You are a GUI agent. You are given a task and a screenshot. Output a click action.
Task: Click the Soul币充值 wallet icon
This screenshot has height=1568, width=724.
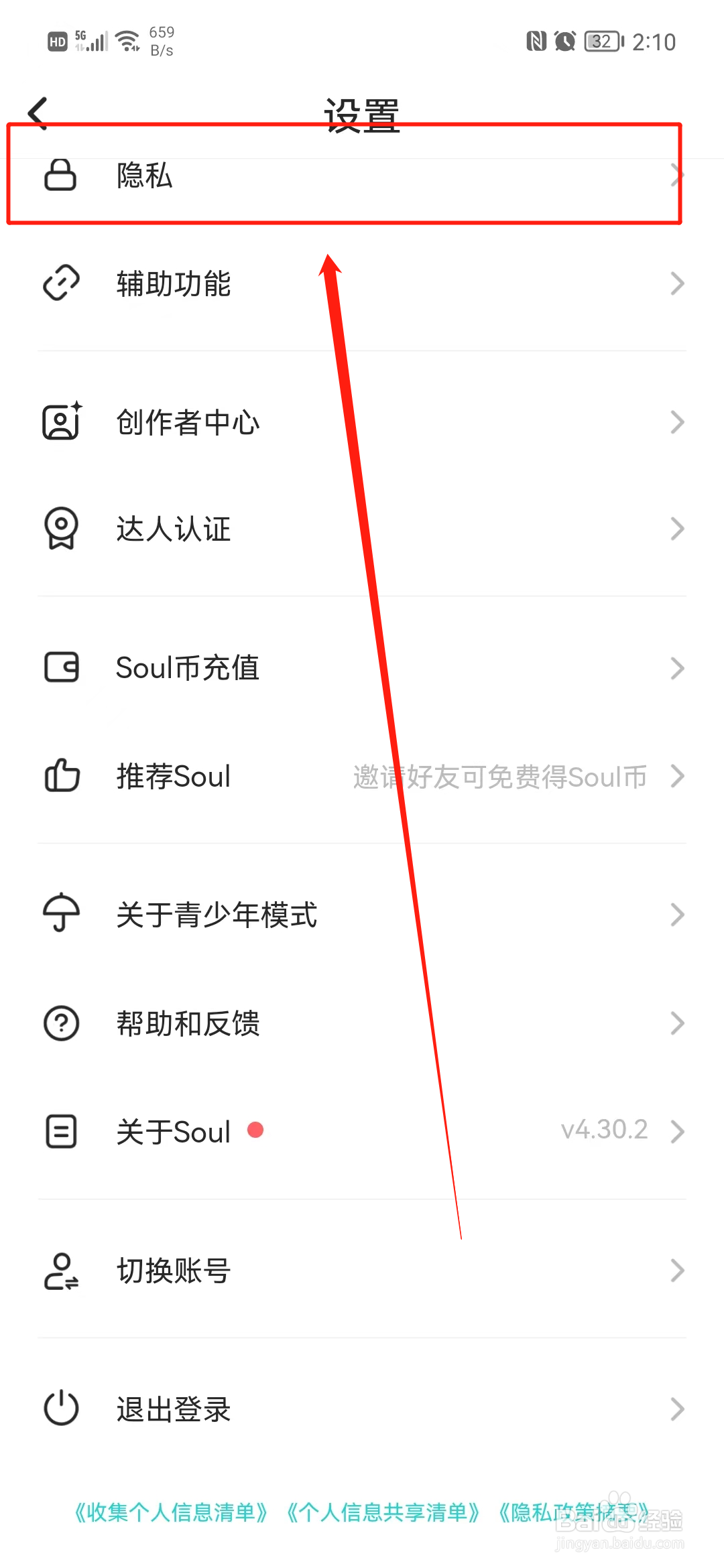click(60, 667)
